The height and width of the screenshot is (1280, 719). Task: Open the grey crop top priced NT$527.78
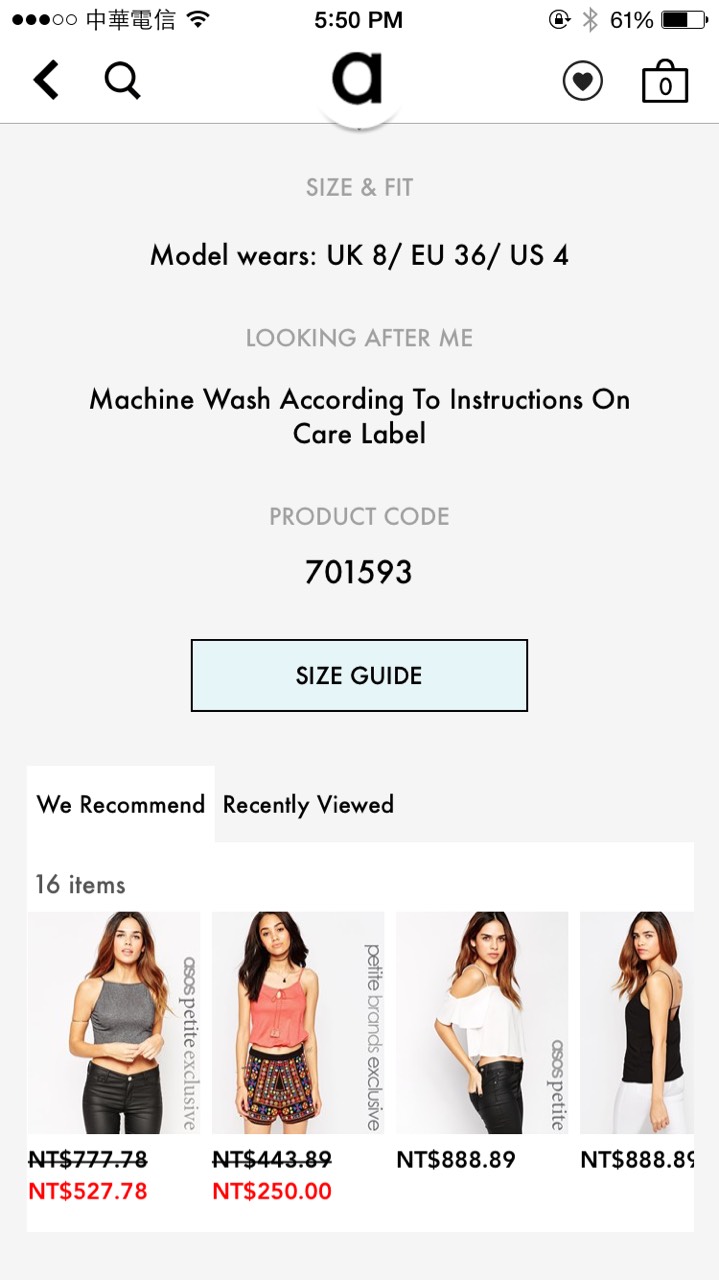click(113, 1022)
